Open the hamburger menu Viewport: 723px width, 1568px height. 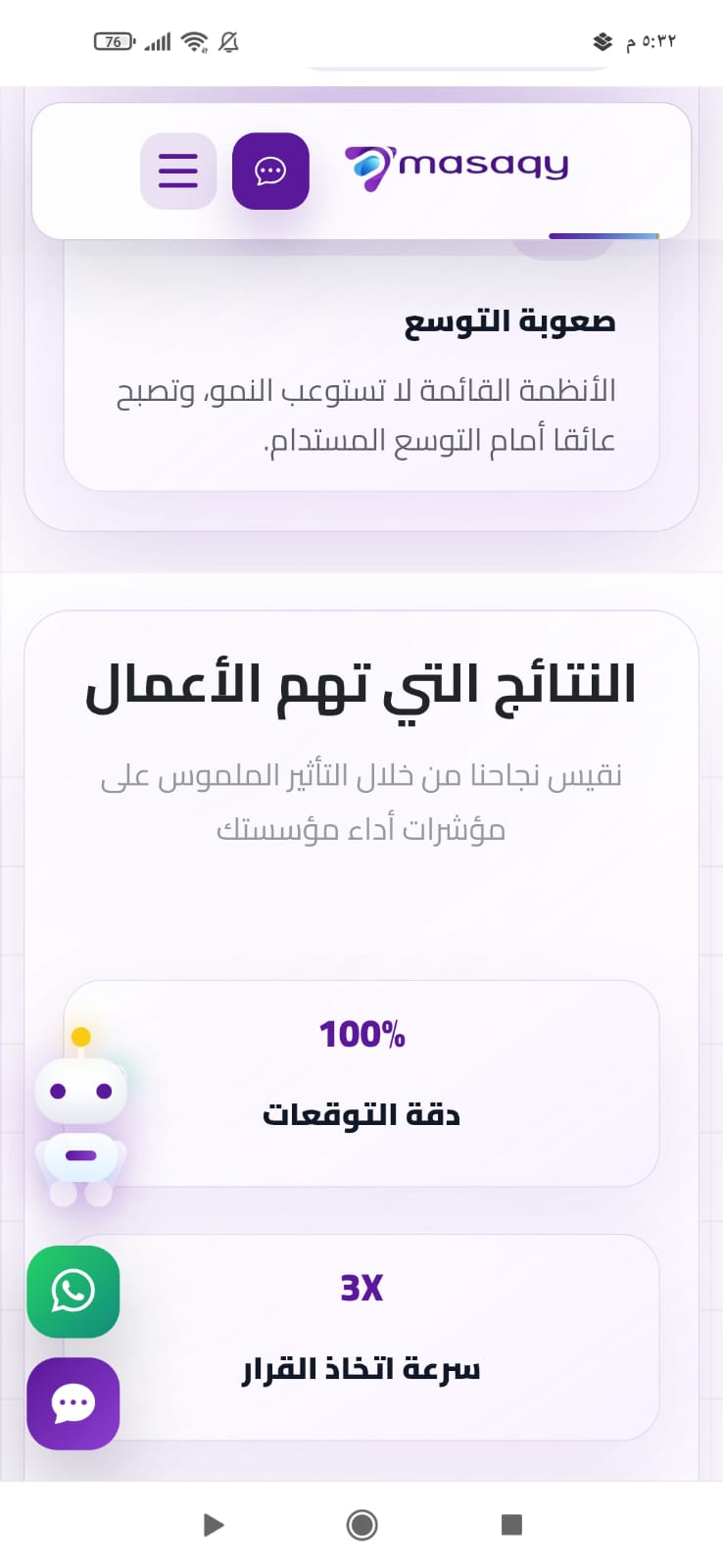pos(178,171)
